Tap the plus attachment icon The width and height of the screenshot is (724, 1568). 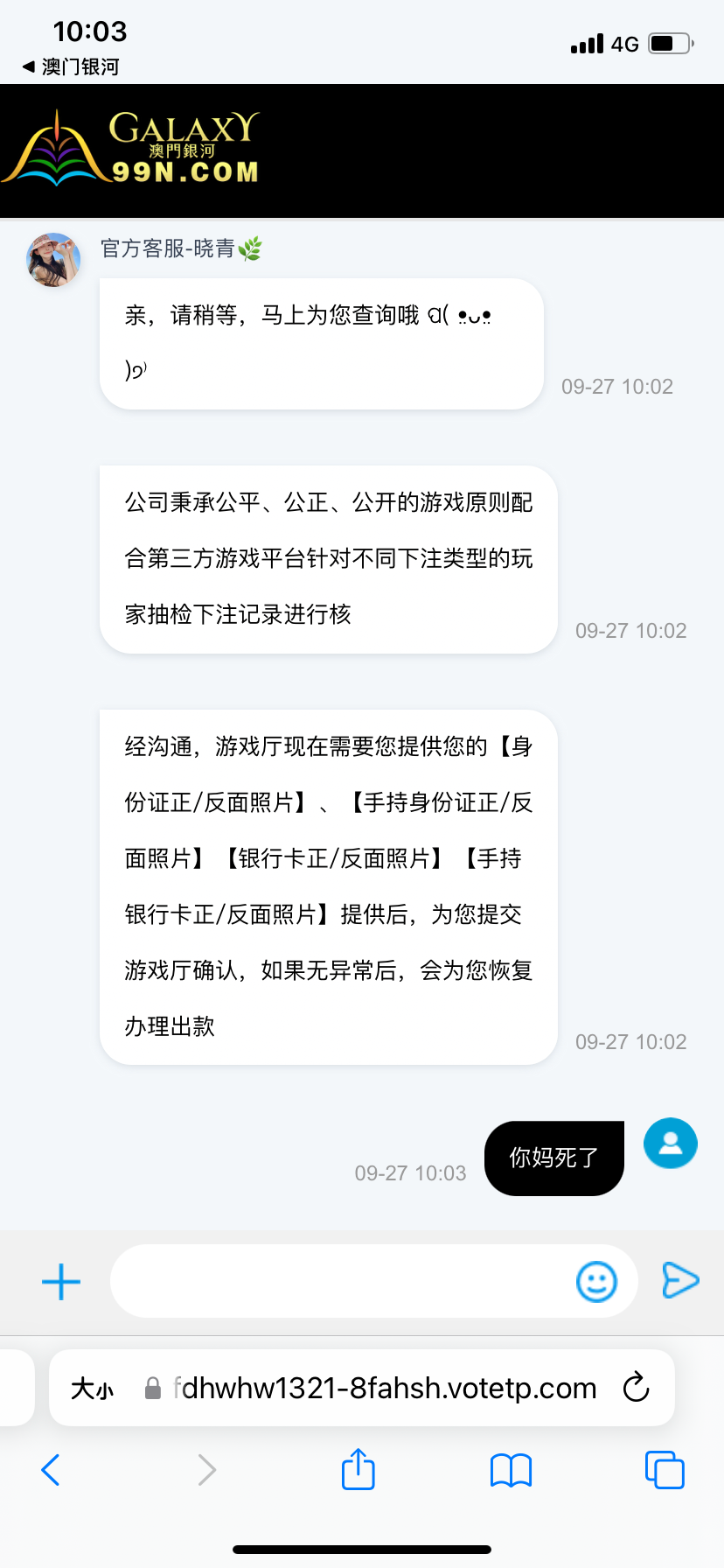(x=61, y=1282)
